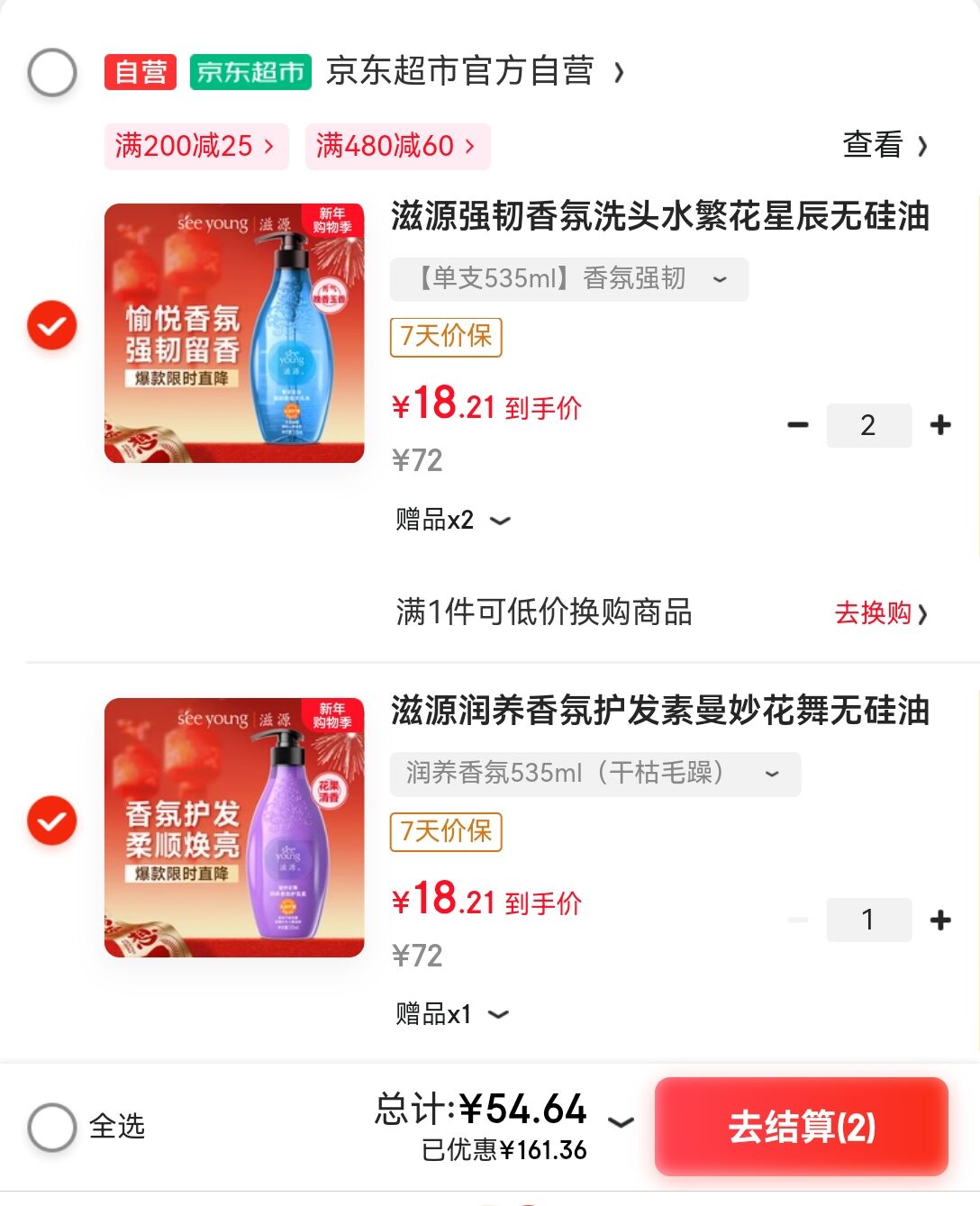Change the 【单支535ml】香氛强韧 specification
980x1206 pixels.
pos(568,279)
